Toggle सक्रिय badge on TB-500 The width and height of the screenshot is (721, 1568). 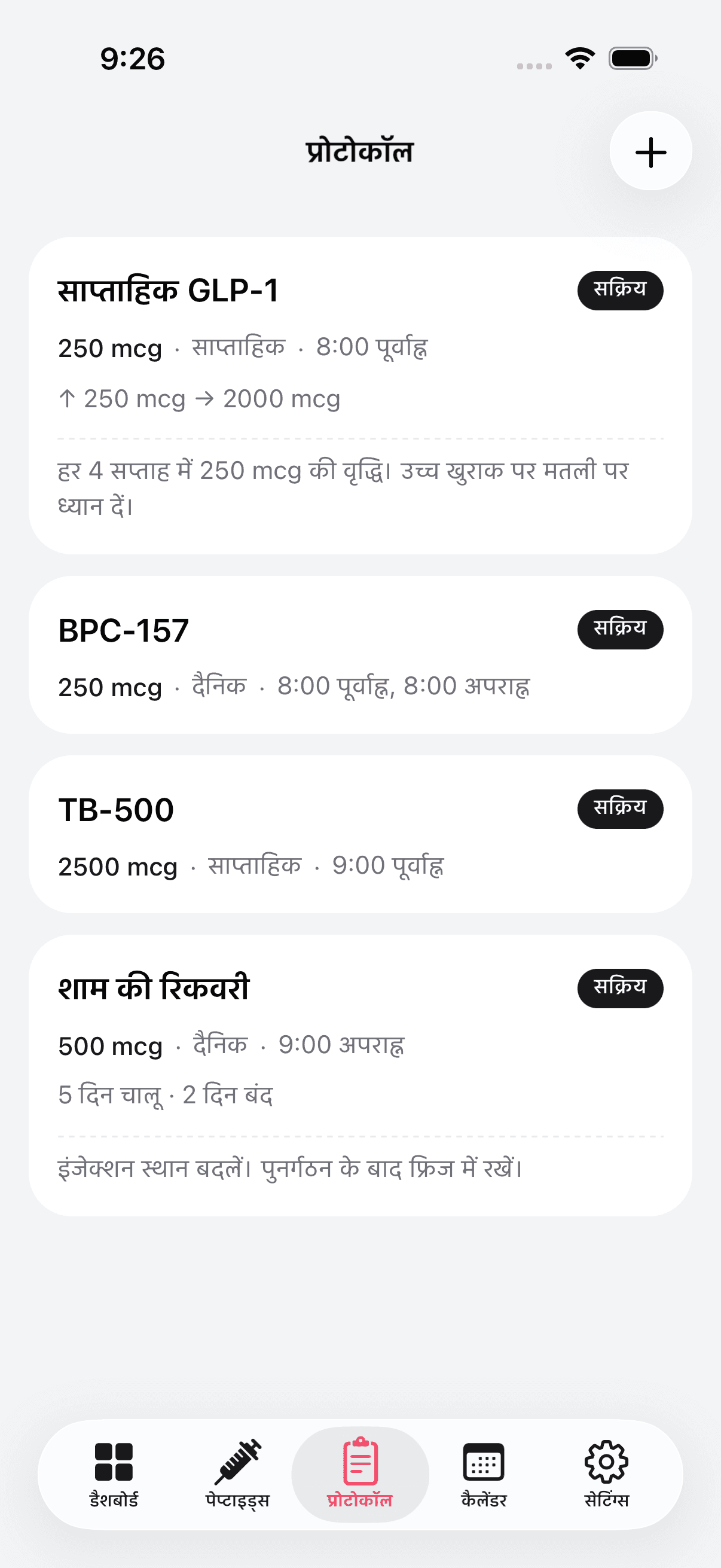(620, 808)
